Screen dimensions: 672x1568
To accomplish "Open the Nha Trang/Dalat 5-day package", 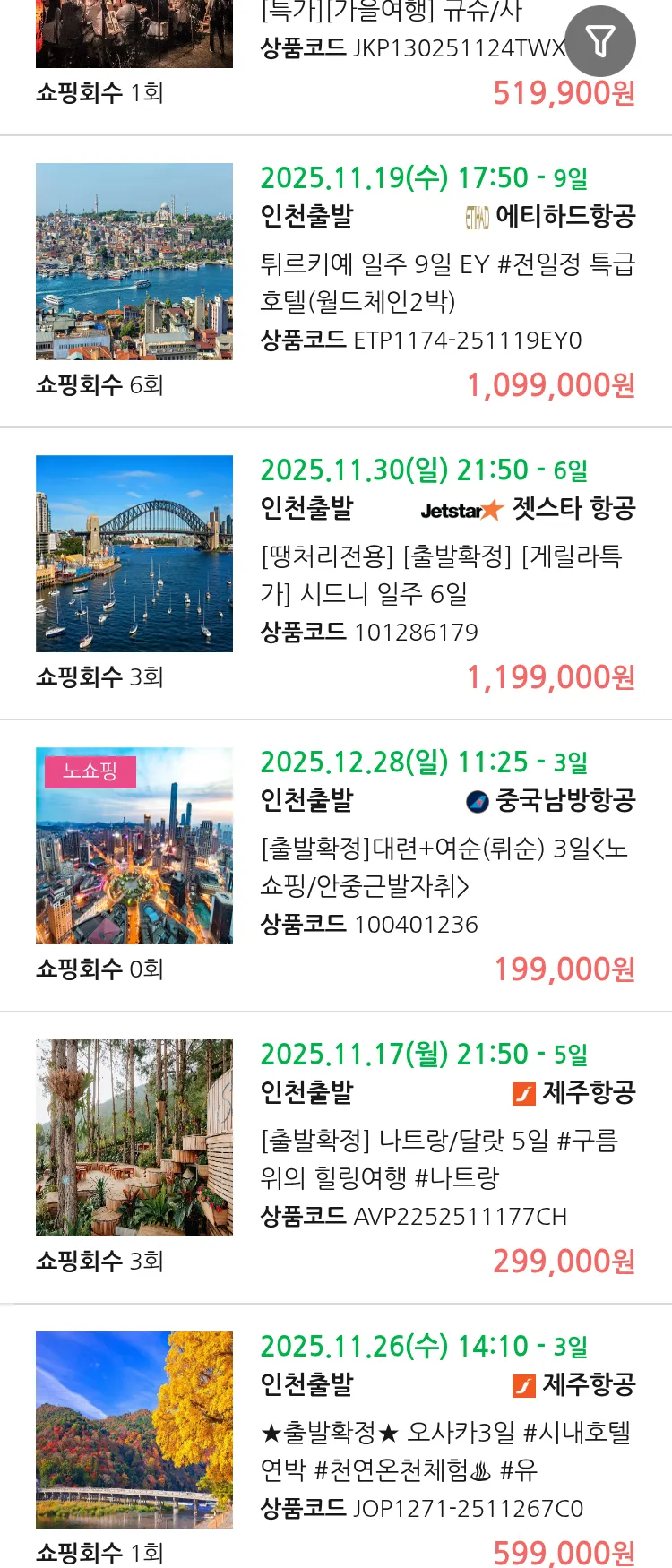I will point(446,1158).
